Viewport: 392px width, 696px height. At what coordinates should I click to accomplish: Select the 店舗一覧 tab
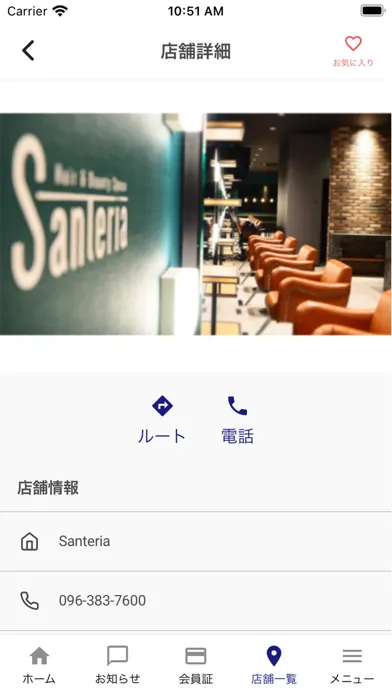click(274, 665)
